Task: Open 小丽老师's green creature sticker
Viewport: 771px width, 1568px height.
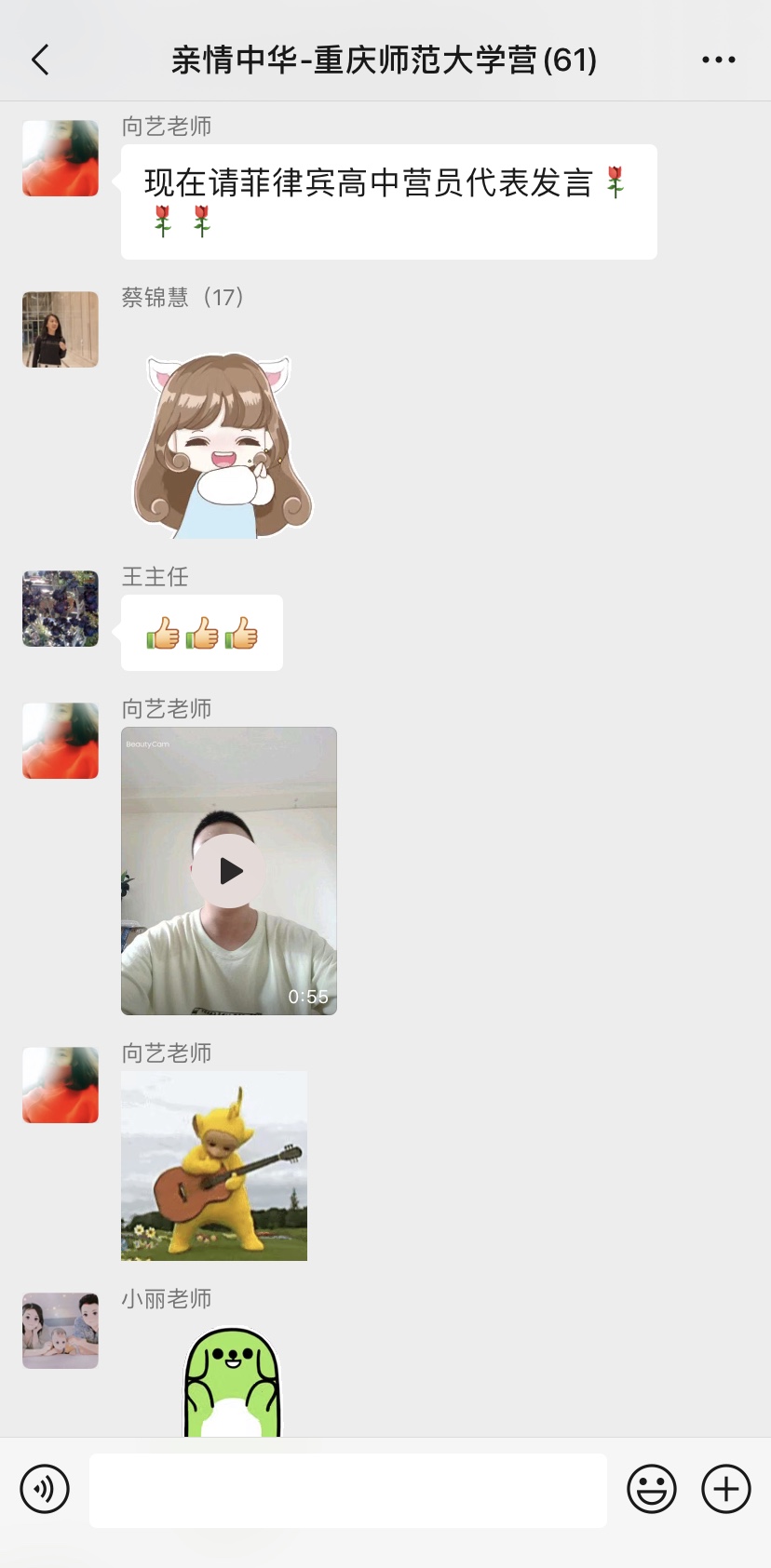Action: pyautogui.click(x=233, y=1383)
